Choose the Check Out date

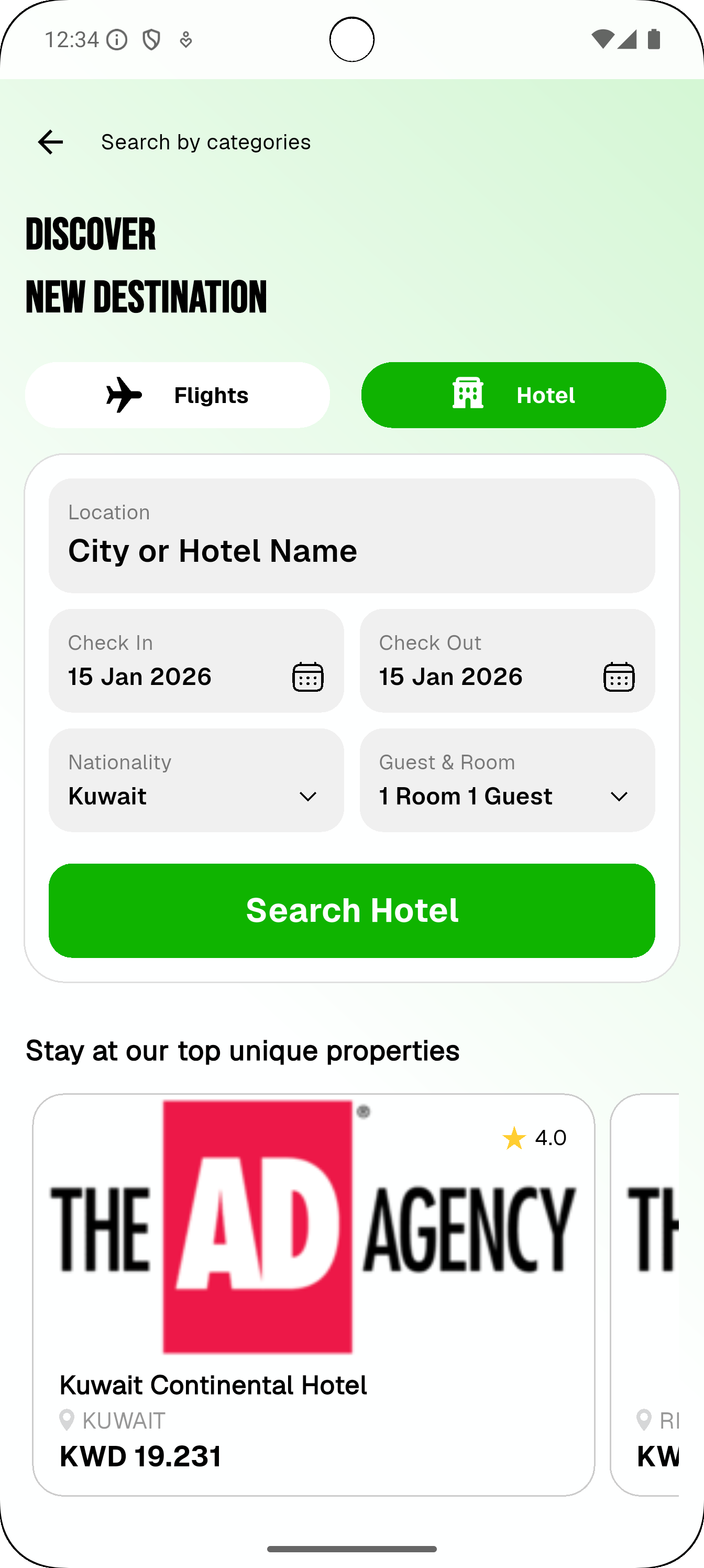pos(507,661)
